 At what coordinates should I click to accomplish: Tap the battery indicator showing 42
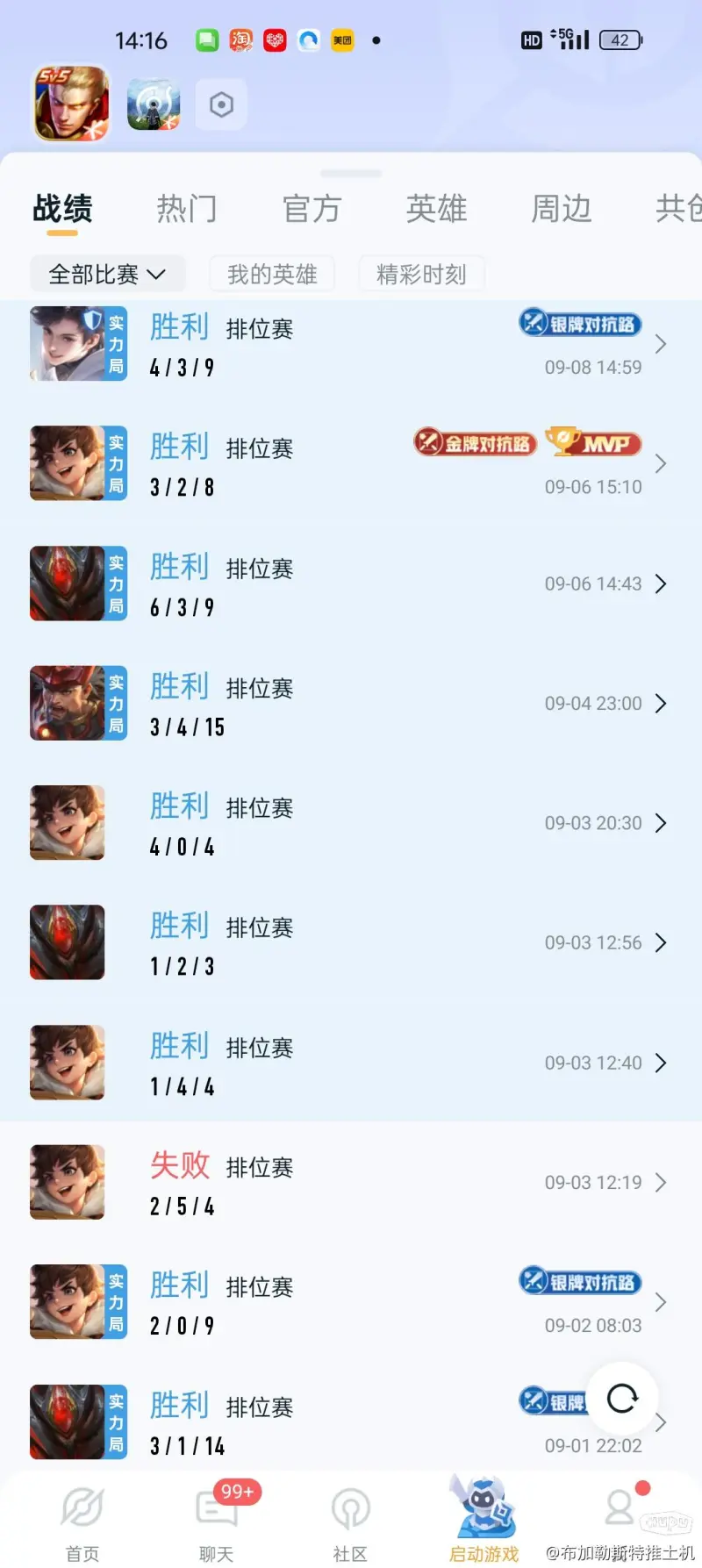620,39
